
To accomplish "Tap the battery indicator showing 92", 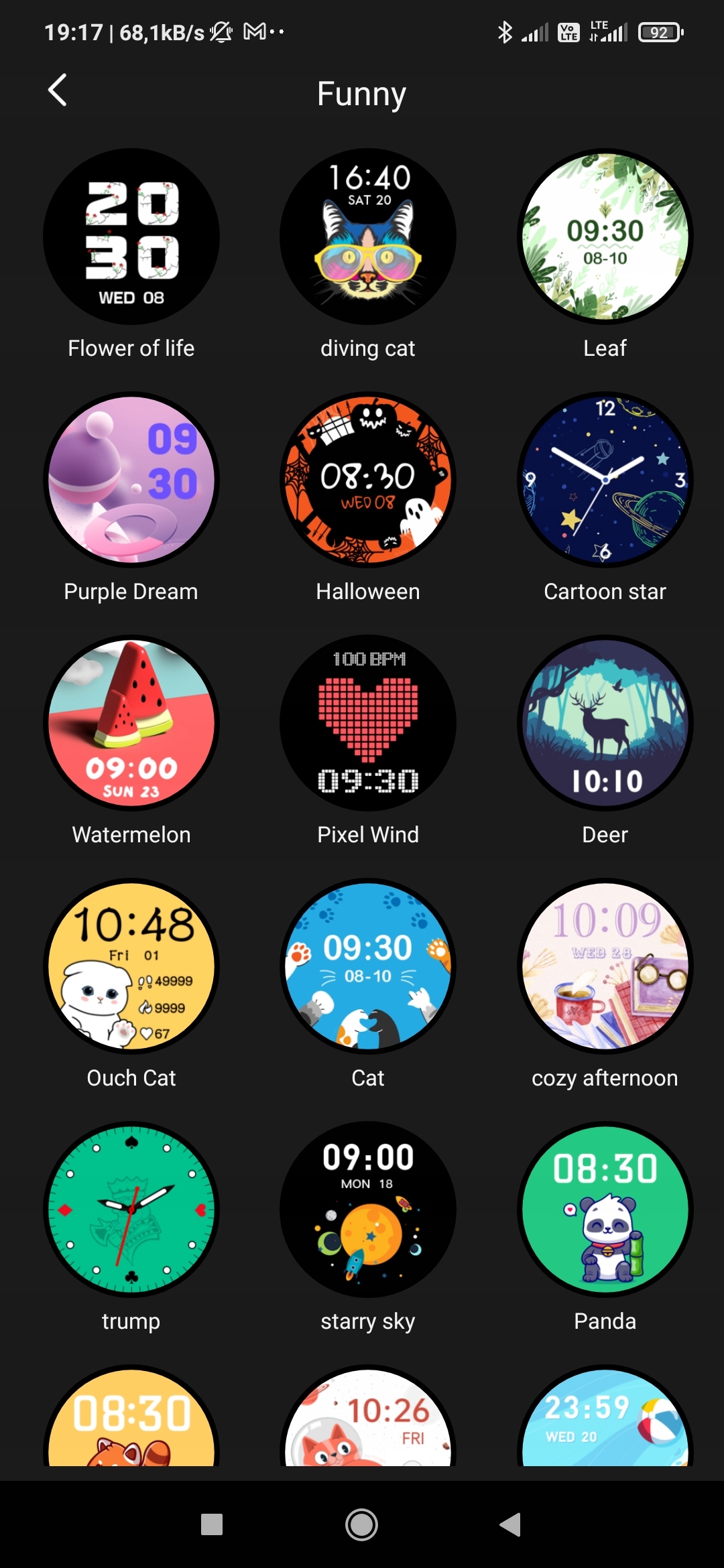I will pyautogui.click(x=660, y=30).
